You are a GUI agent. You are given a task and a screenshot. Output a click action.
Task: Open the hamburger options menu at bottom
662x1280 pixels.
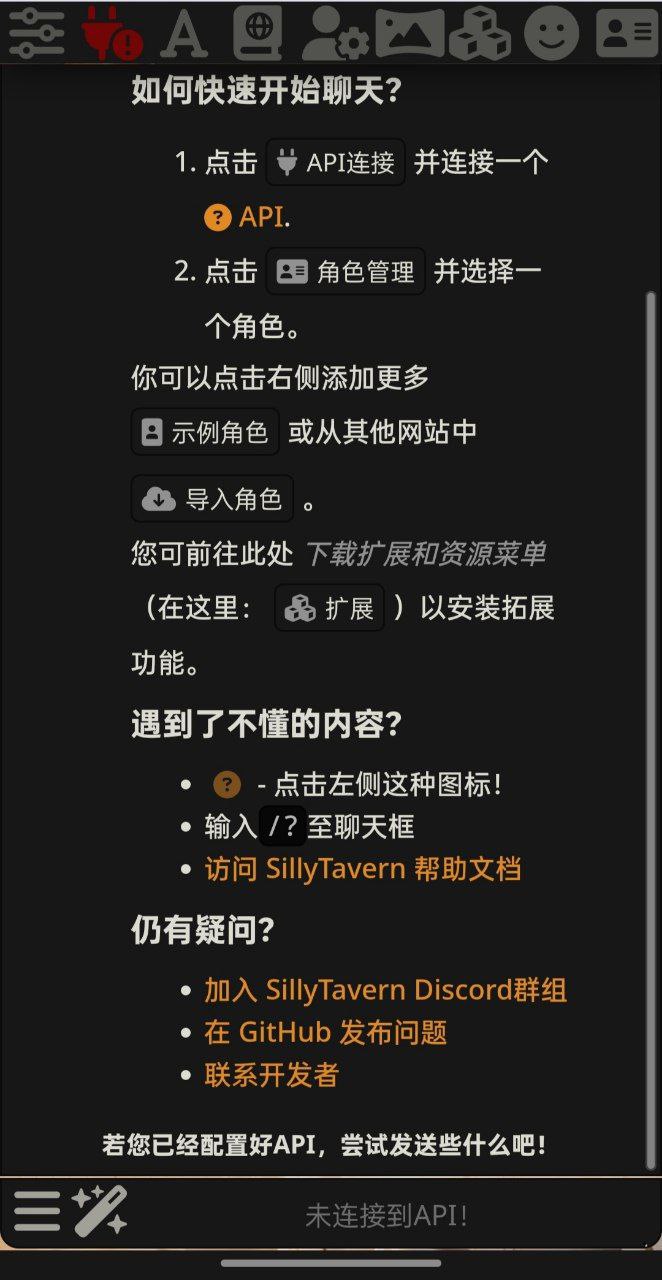coord(37,1212)
